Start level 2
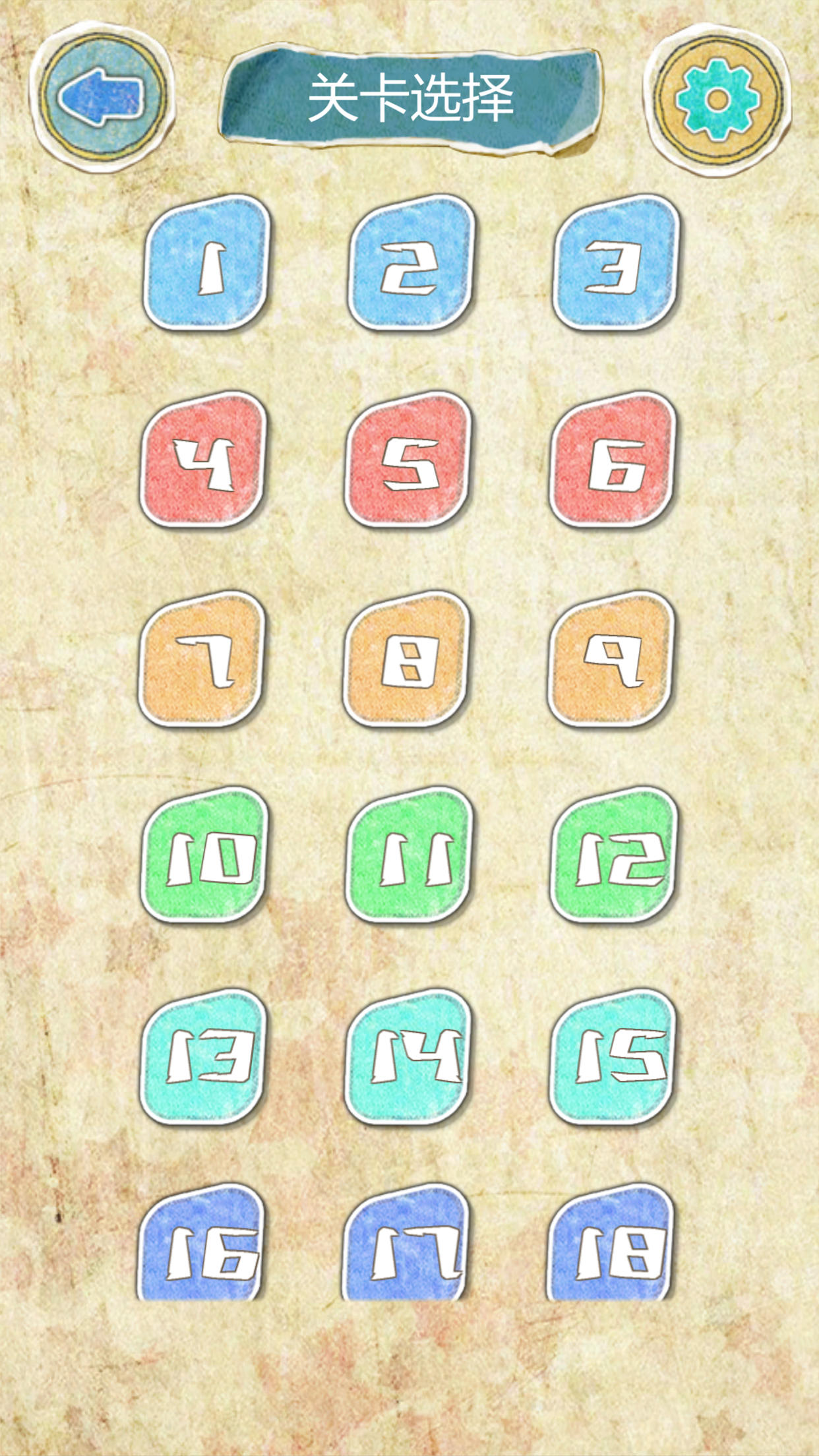The image size is (819, 1456). [x=411, y=264]
